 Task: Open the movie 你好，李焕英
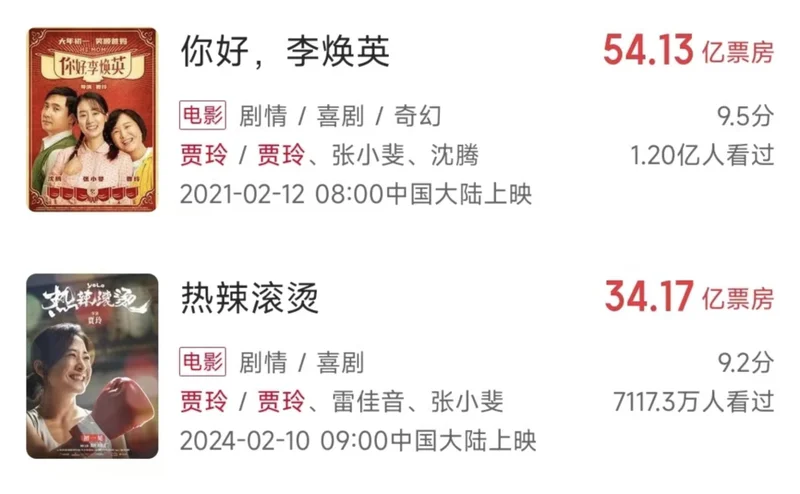pyautogui.click(x=285, y=52)
